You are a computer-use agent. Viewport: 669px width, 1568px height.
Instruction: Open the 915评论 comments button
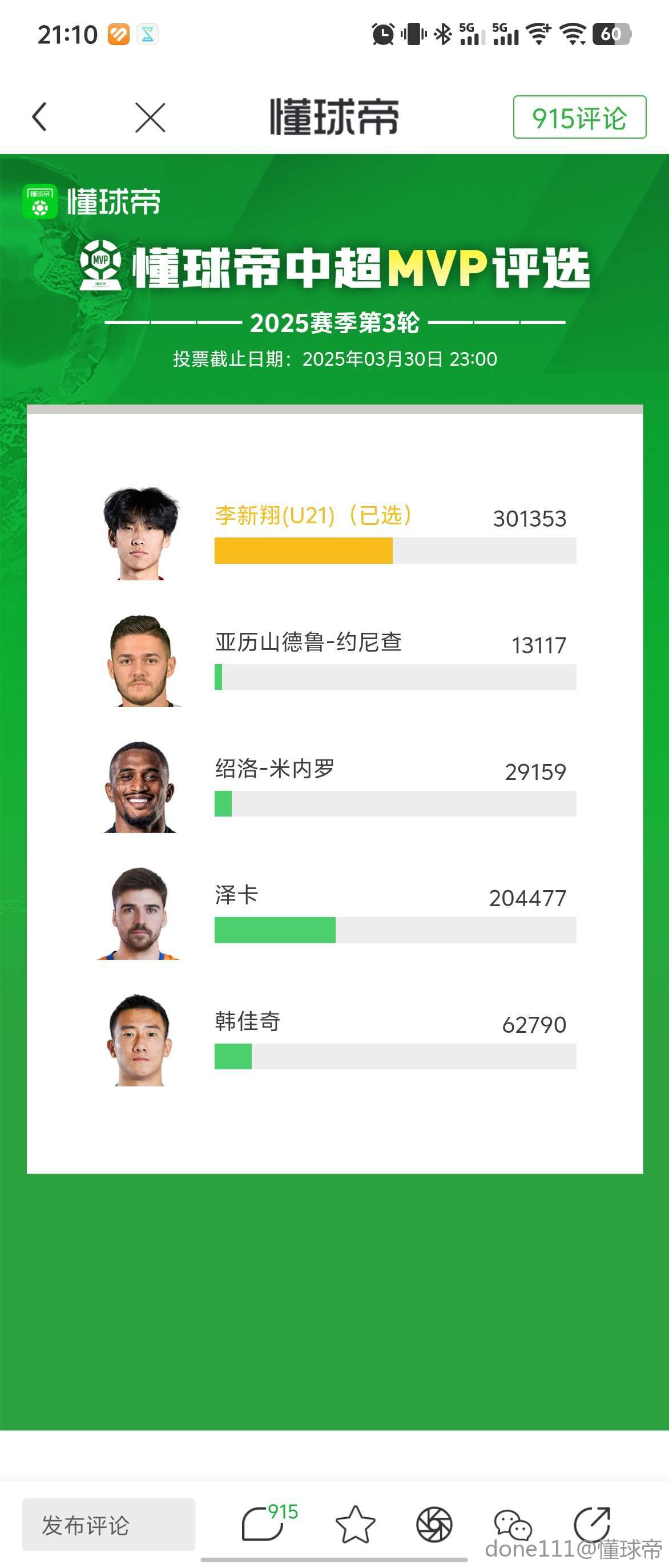click(579, 118)
